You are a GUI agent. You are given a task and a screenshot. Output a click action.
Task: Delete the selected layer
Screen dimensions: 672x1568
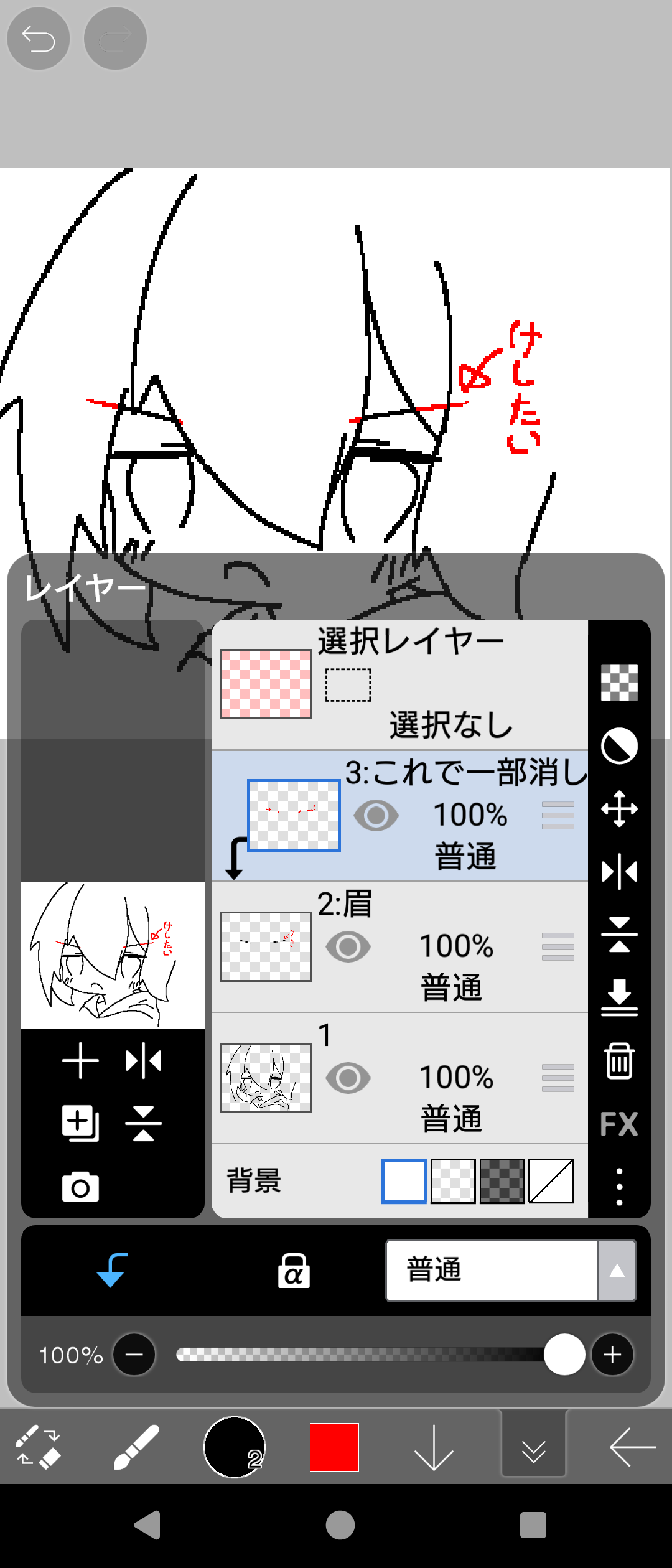(619, 1060)
